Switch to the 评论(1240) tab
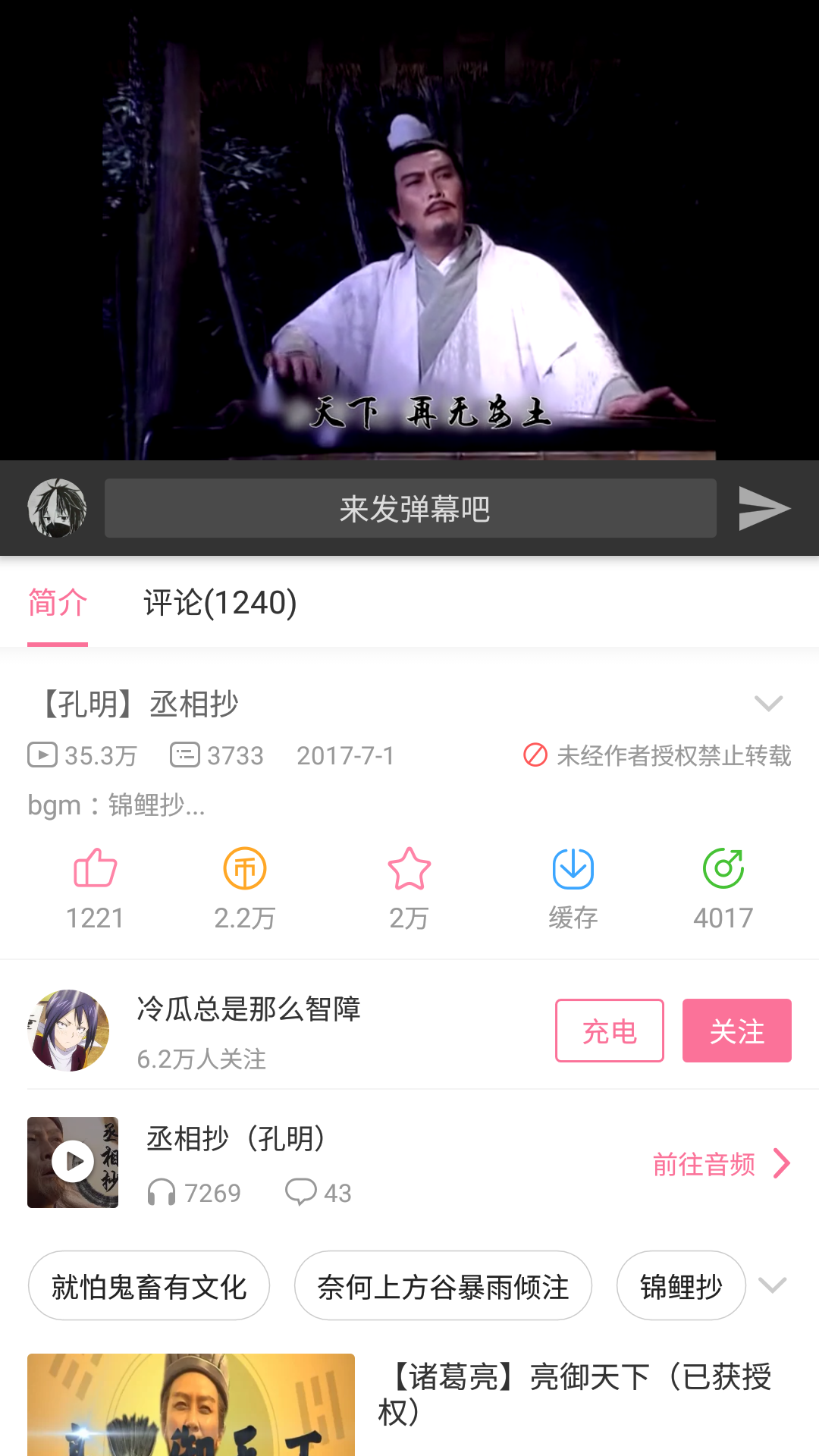819x1456 pixels. pyautogui.click(x=220, y=603)
